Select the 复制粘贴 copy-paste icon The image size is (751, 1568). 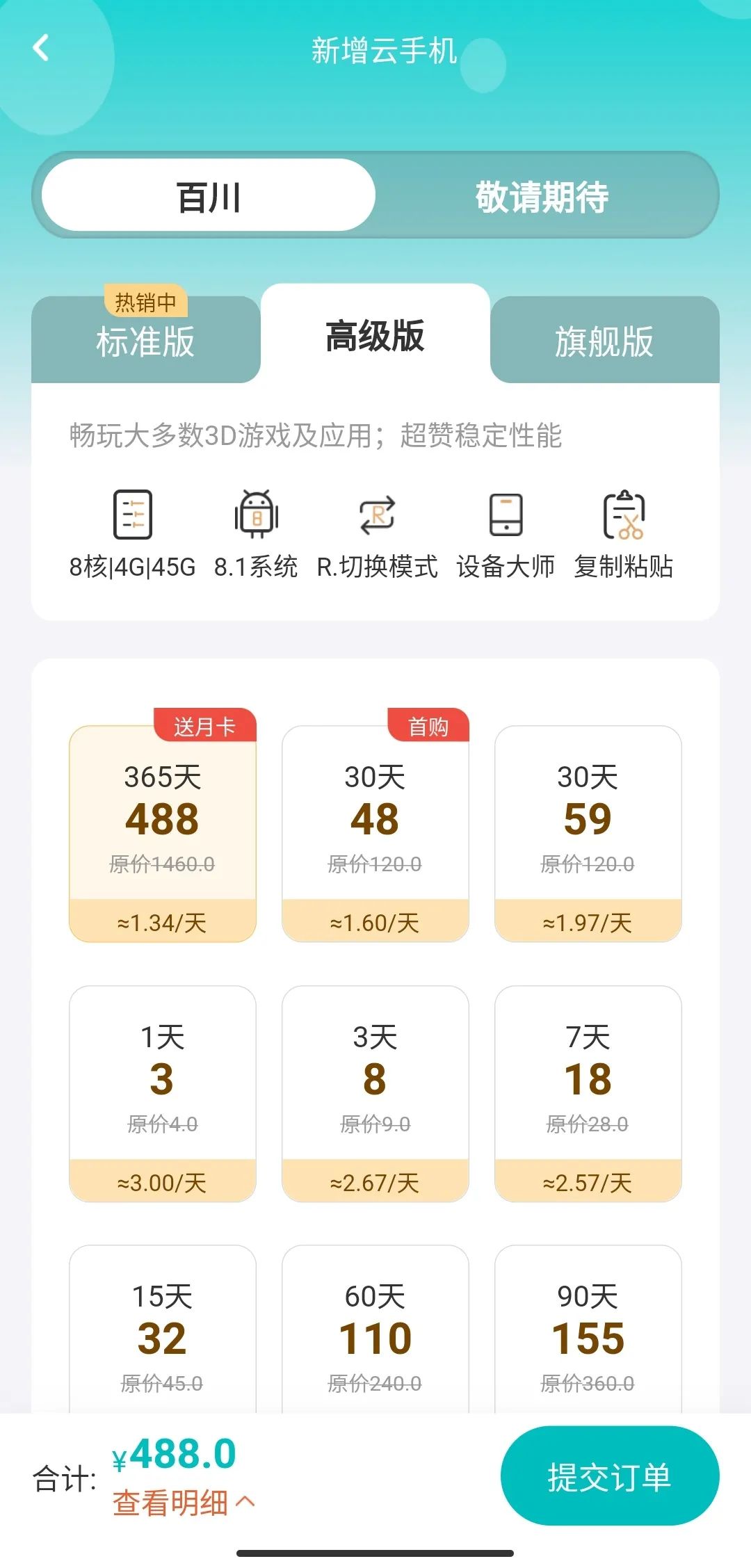(x=626, y=515)
